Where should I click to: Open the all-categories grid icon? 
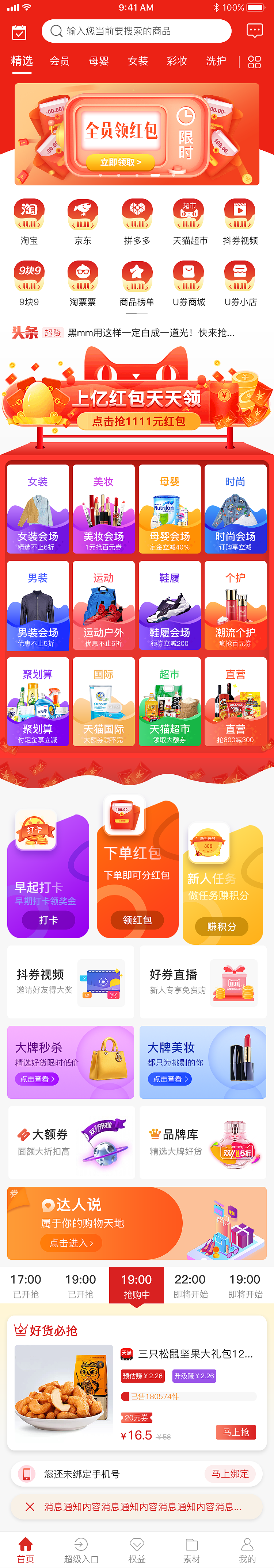click(255, 62)
